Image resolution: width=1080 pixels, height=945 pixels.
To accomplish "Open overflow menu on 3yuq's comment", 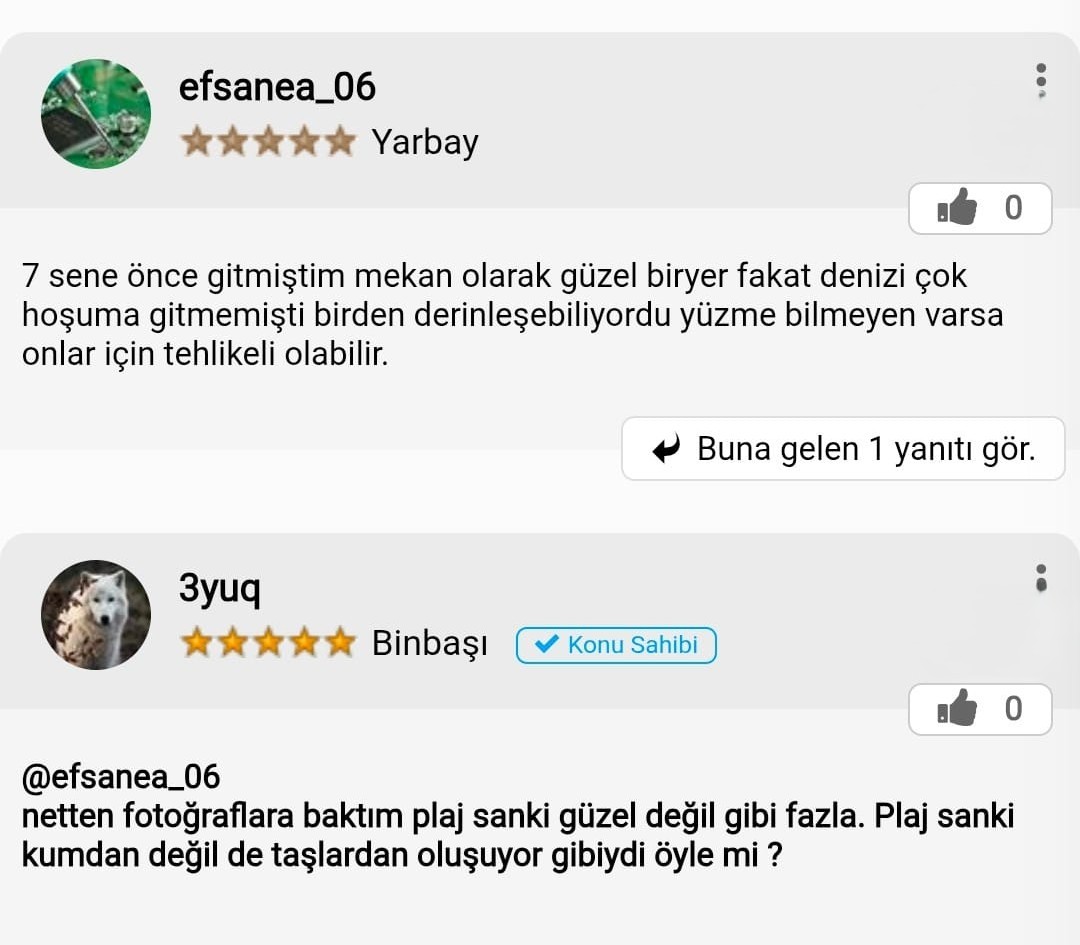I will pos(1041,578).
